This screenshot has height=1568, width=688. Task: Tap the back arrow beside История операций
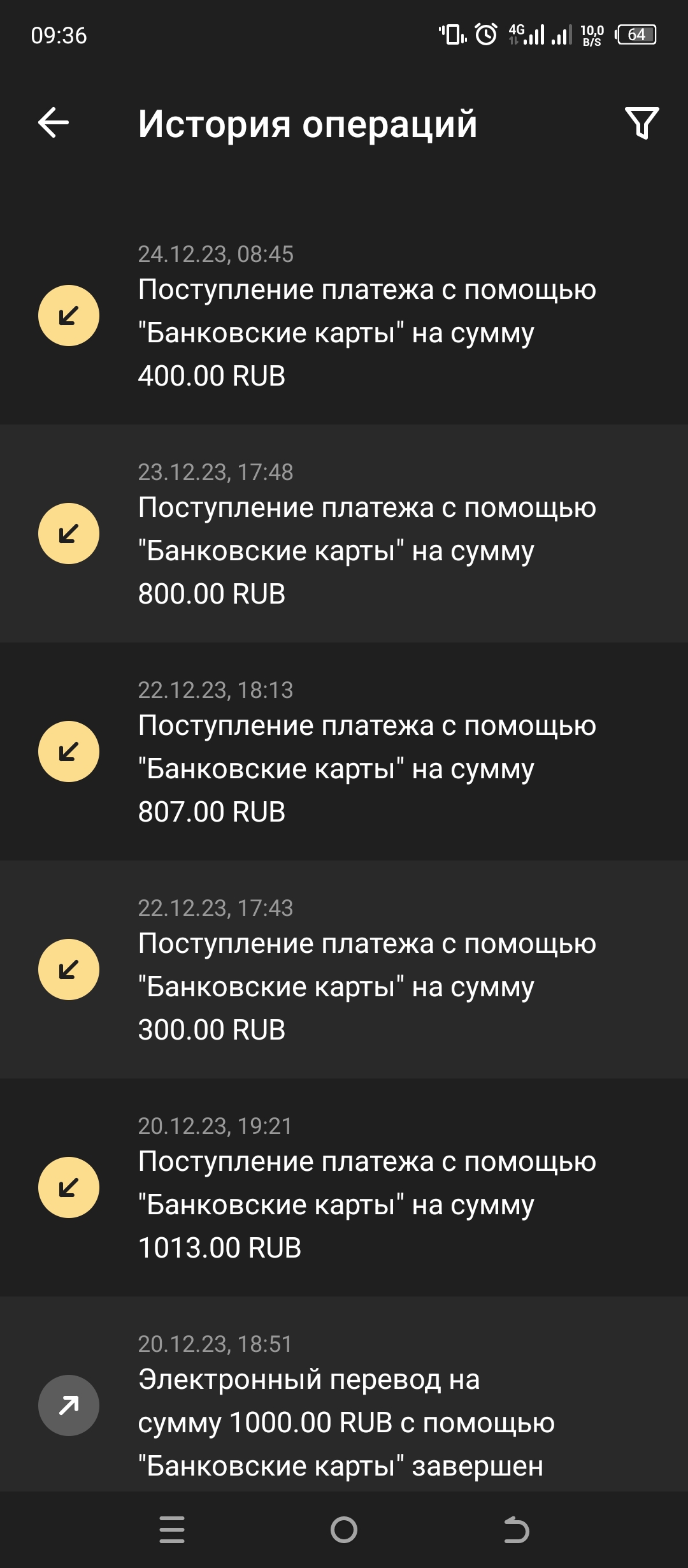click(x=52, y=123)
